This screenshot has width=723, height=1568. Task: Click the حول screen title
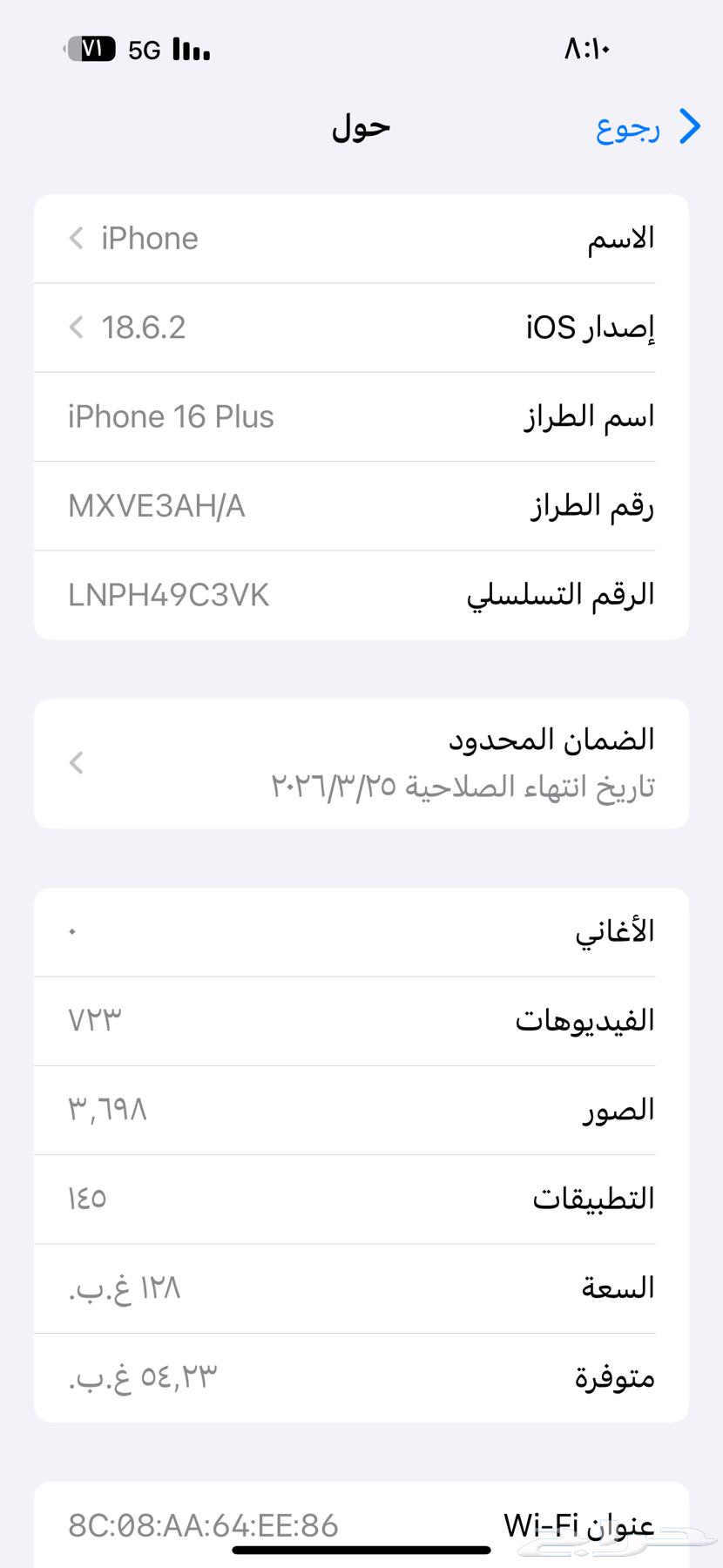click(360, 127)
